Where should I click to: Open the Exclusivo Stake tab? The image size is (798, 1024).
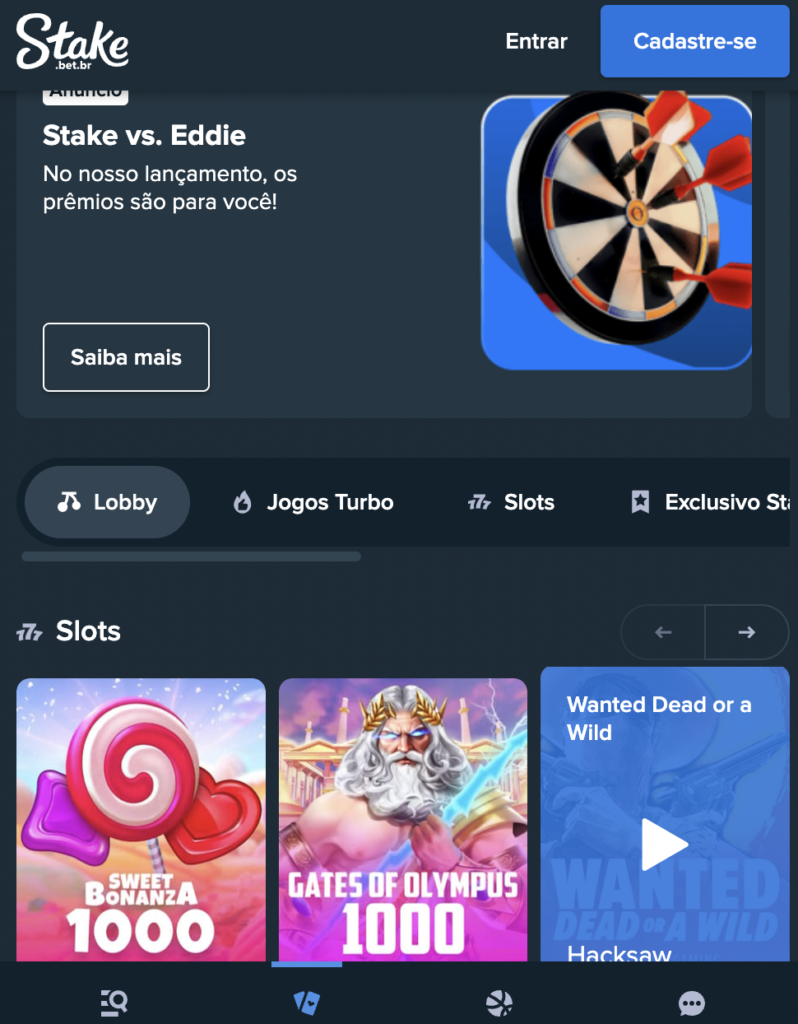pos(710,502)
